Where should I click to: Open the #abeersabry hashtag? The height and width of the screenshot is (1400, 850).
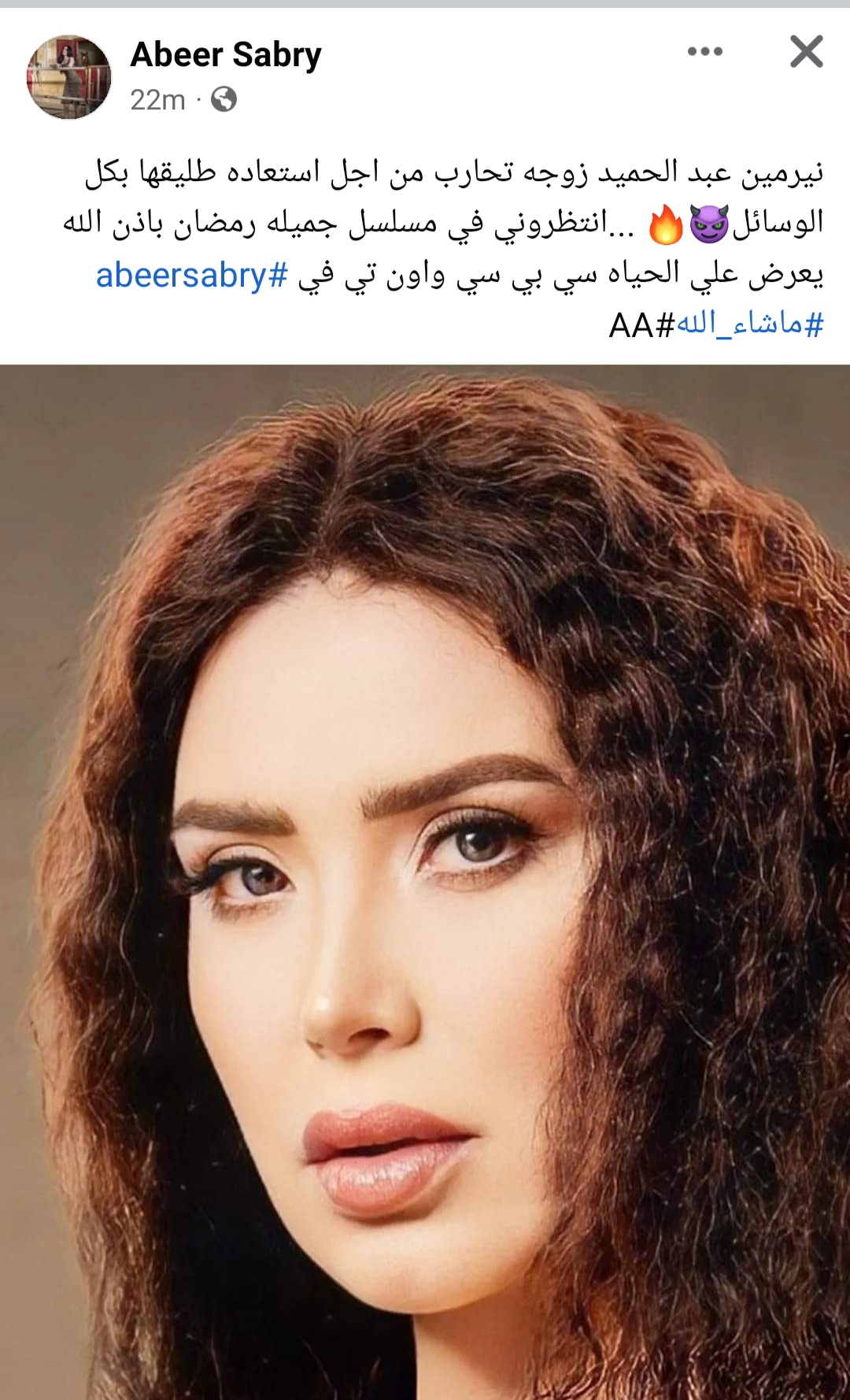pos(192,276)
